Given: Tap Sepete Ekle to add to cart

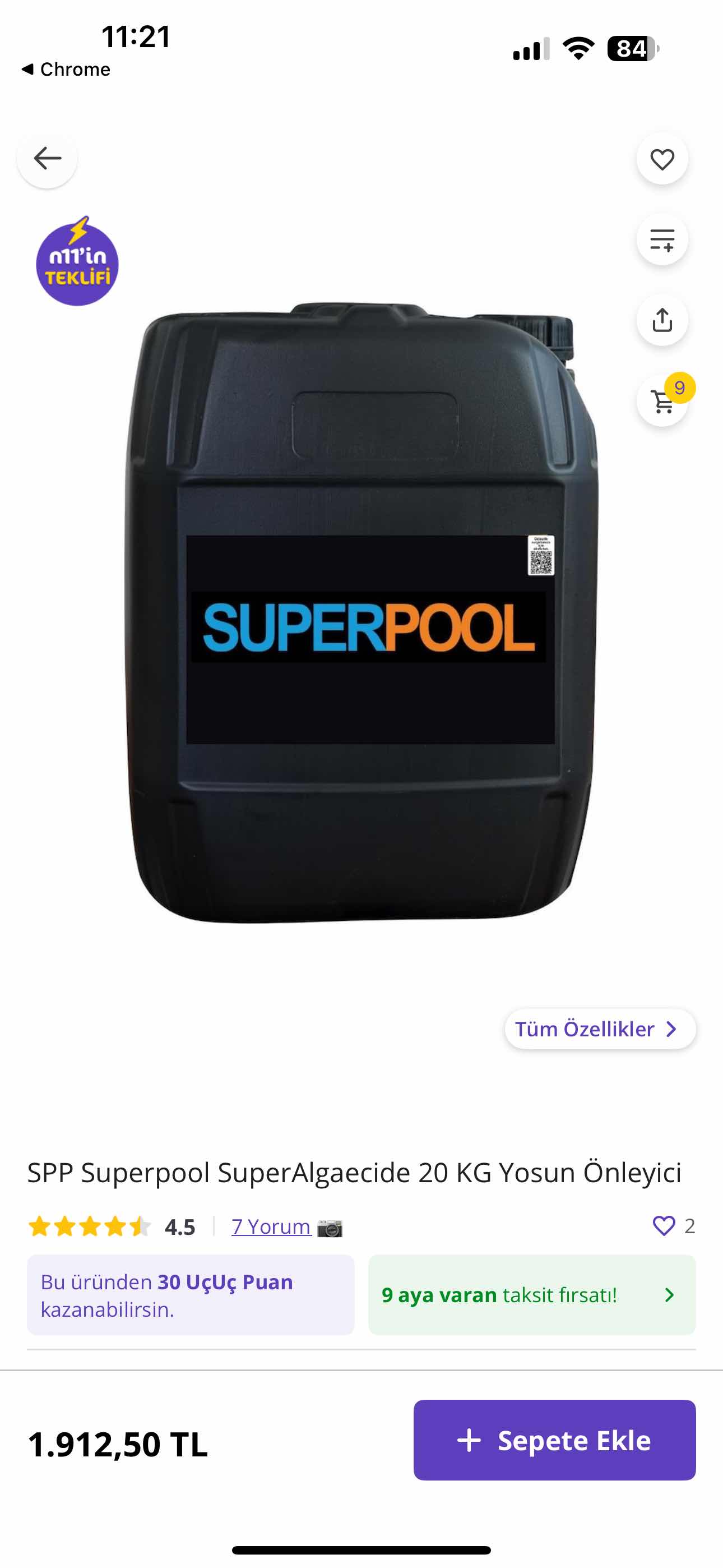Looking at the screenshot, I should 554,1440.
